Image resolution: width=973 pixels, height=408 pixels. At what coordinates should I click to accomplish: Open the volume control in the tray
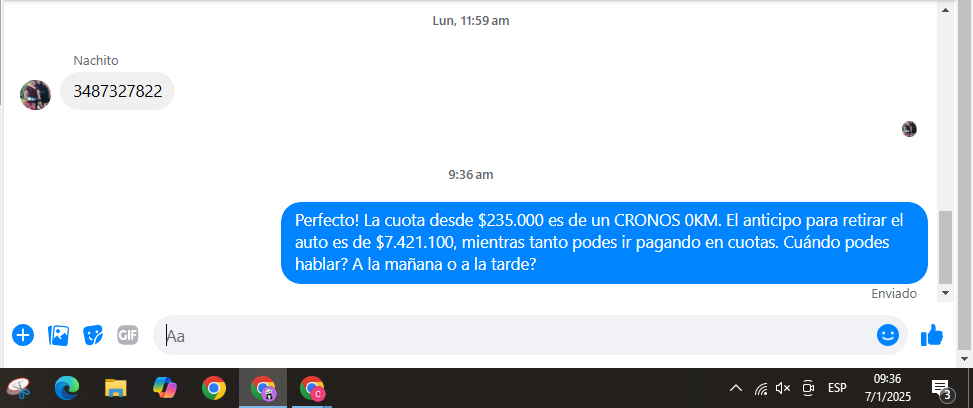pos(783,388)
